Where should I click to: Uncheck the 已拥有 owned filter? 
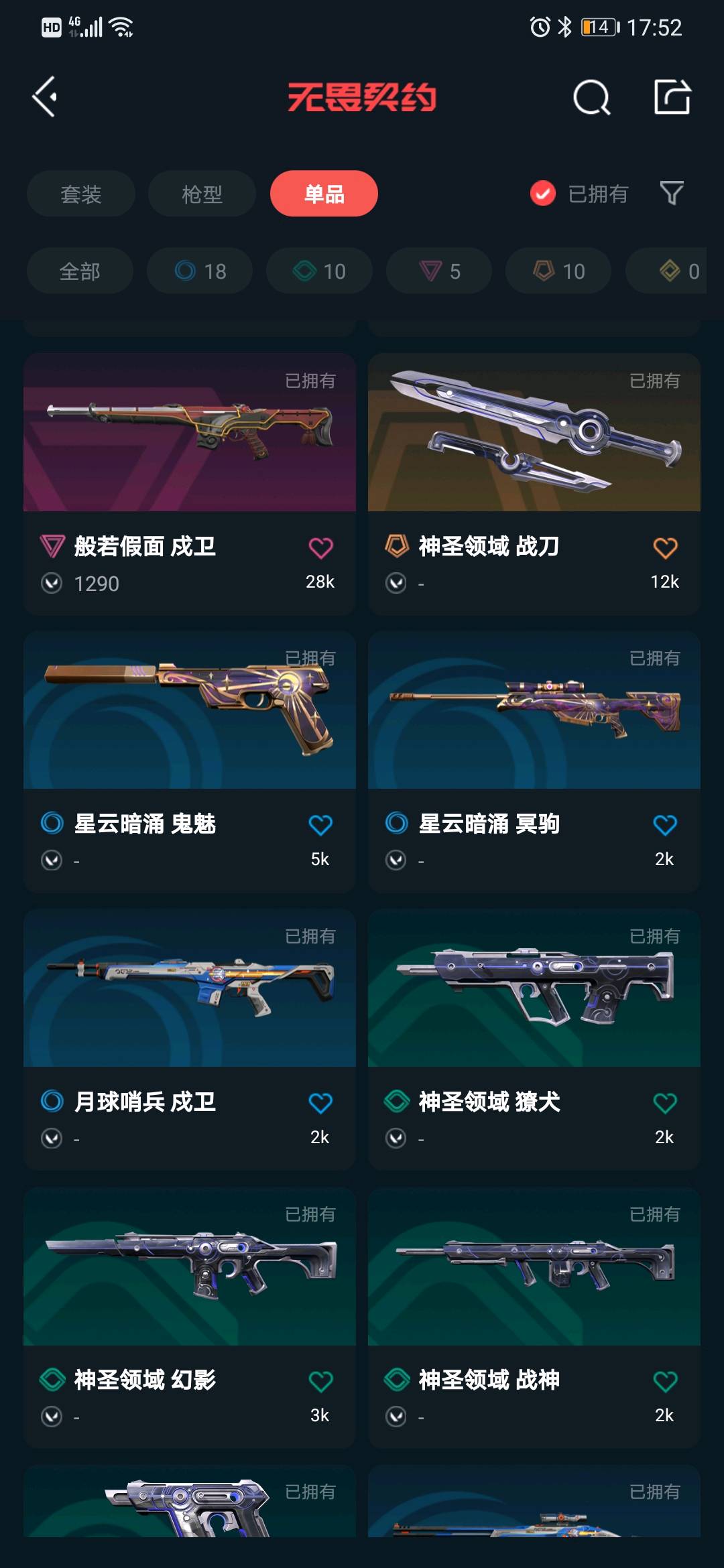click(579, 194)
